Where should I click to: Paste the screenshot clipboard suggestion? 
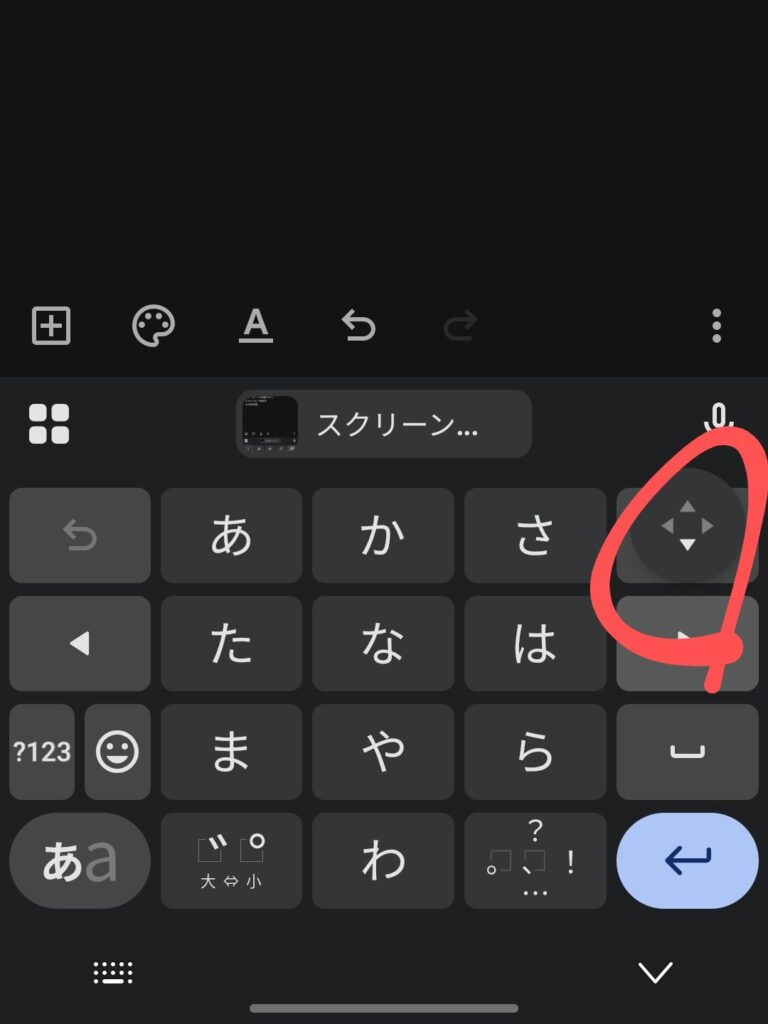tap(384, 424)
